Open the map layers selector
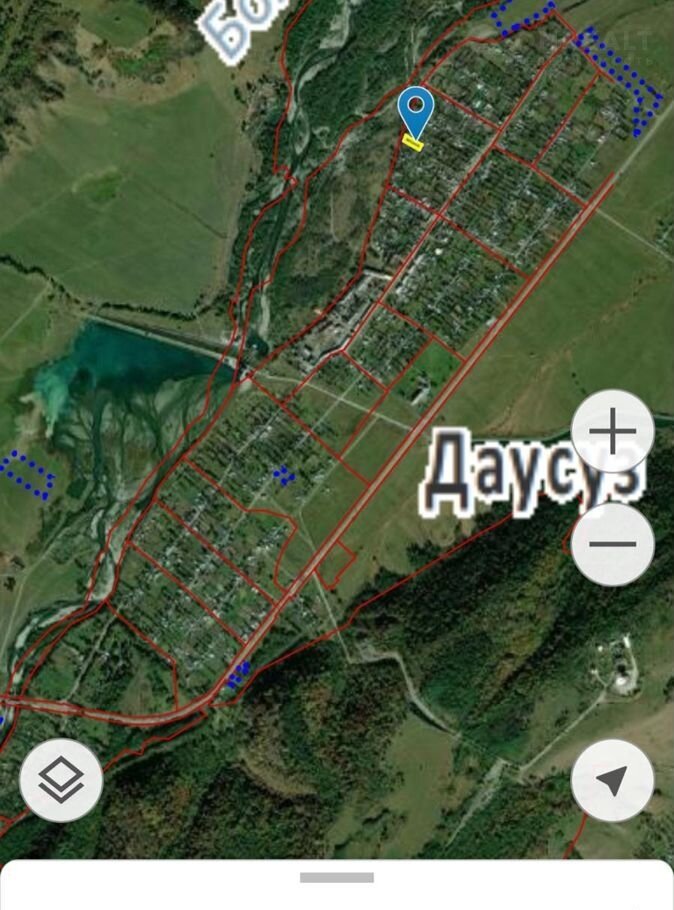Image resolution: width=674 pixels, height=910 pixels. tap(61, 780)
